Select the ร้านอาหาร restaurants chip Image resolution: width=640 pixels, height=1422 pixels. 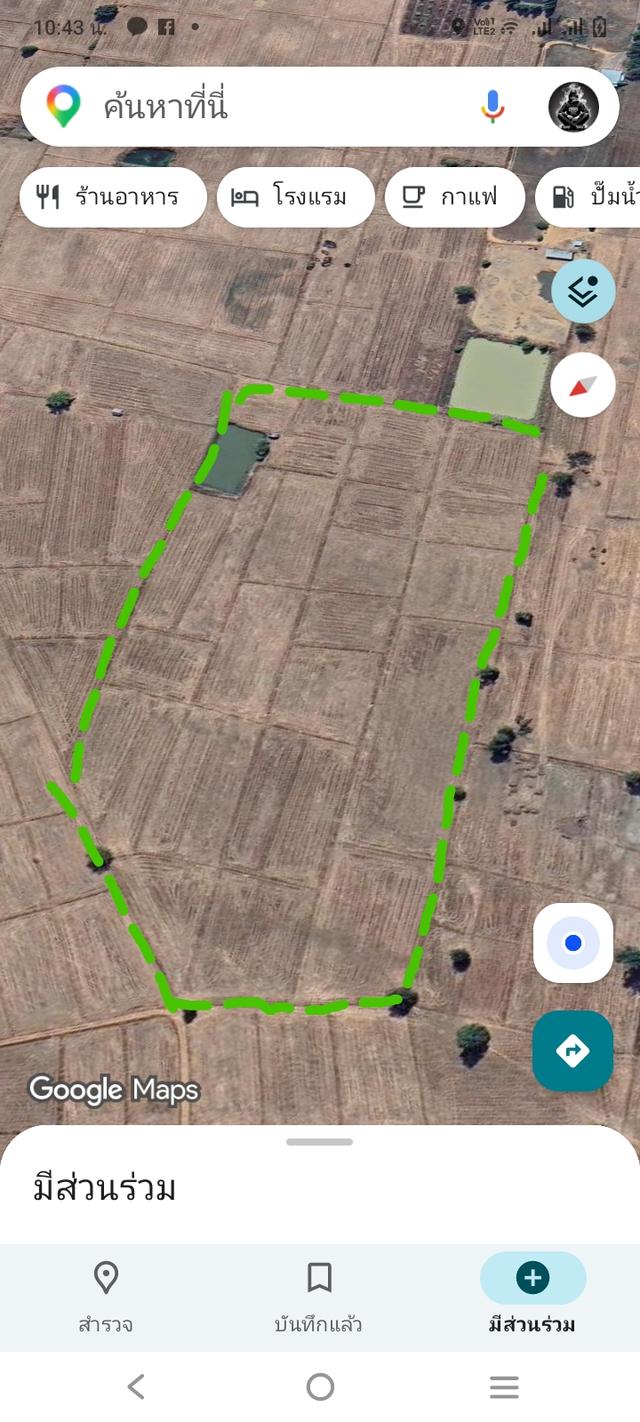pos(113,197)
